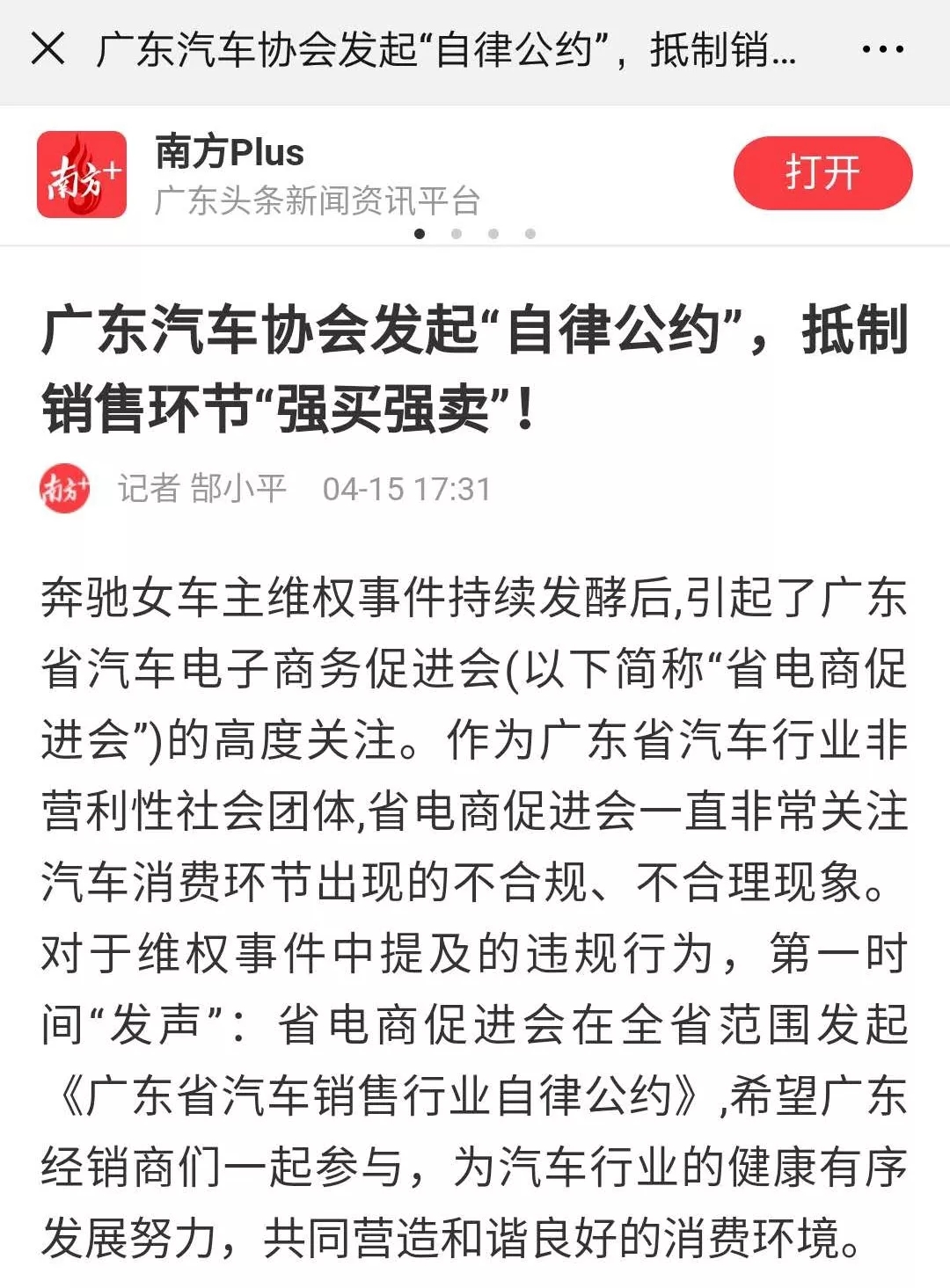This screenshot has height=1288, width=950.
Task: Open the three-dot overflow menu
Action: (882, 49)
